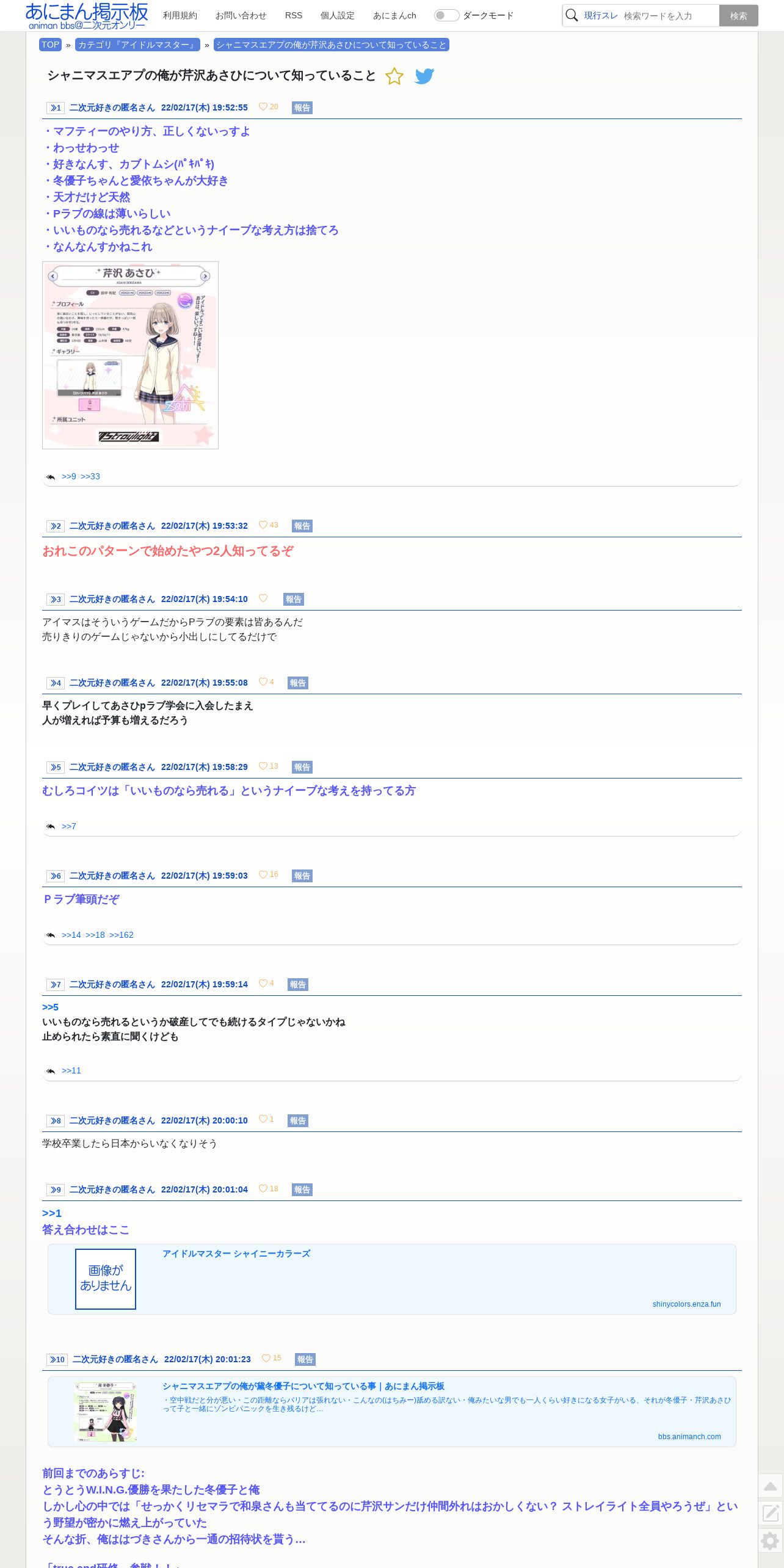Report post 2 using 報告

click(302, 526)
